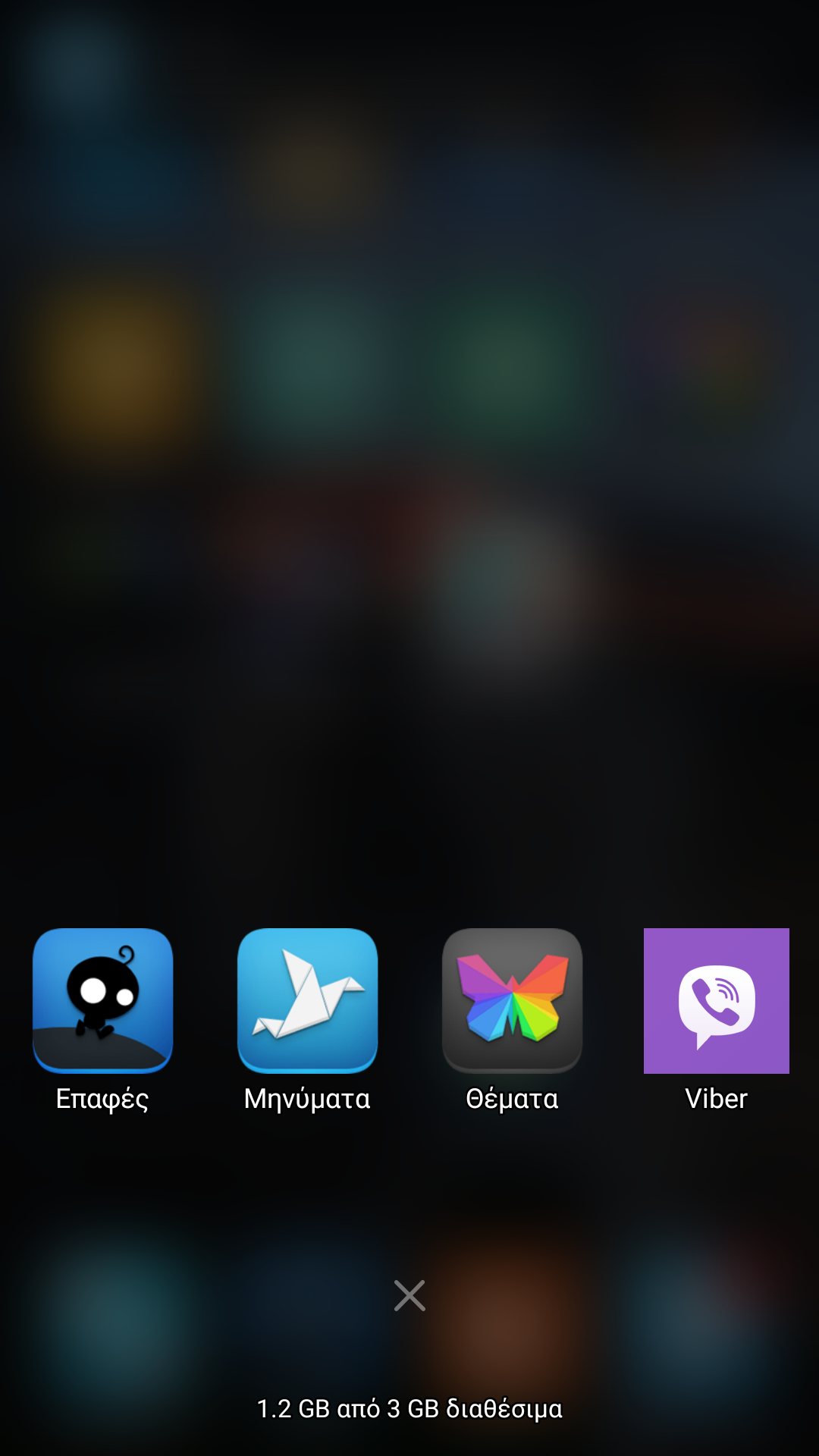The width and height of the screenshot is (819, 1456).
Task: Clear all recent apps with X
Action: coord(409,1295)
